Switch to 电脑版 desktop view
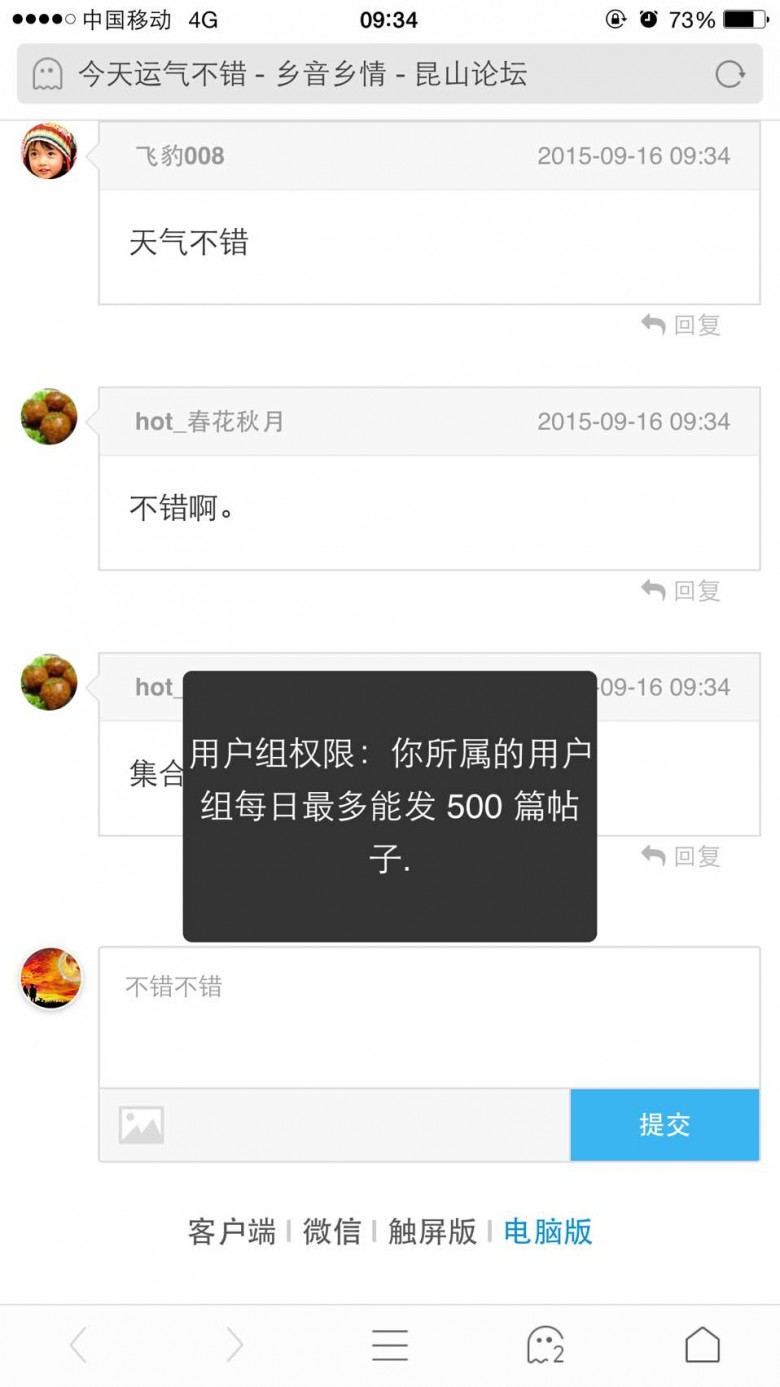The height and width of the screenshot is (1387, 780). pyautogui.click(x=548, y=1231)
